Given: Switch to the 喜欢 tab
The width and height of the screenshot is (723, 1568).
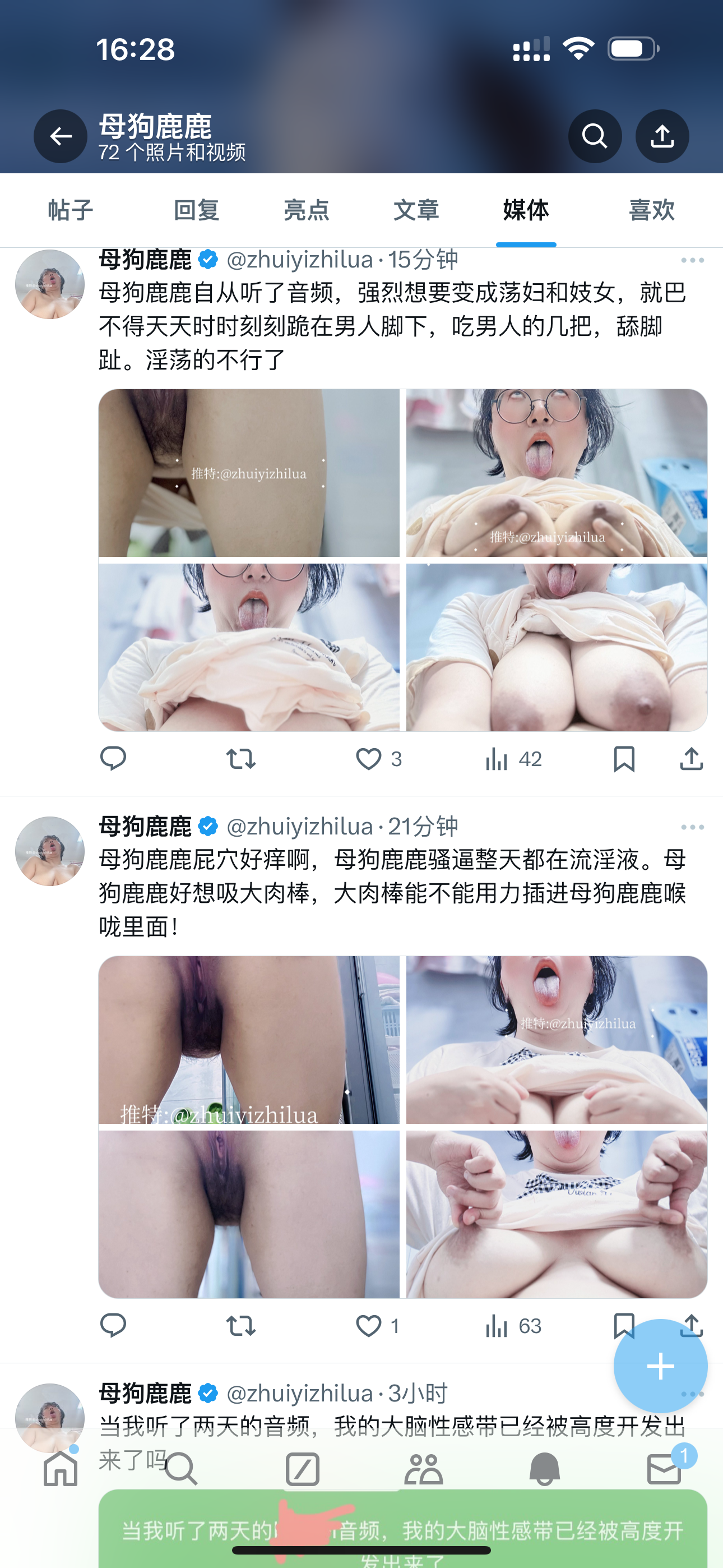Looking at the screenshot, I should (651, 210).
